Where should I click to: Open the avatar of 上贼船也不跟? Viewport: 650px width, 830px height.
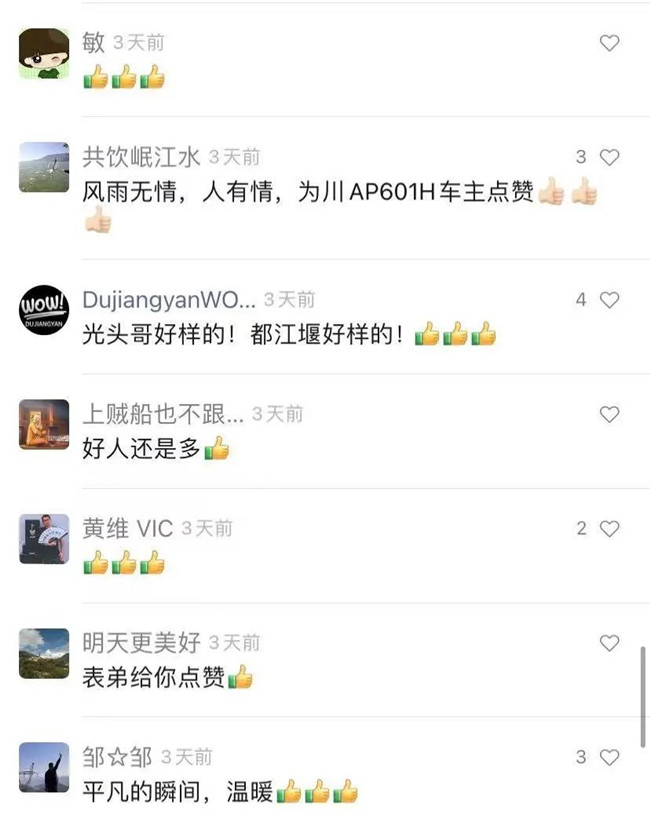(44, 425)
